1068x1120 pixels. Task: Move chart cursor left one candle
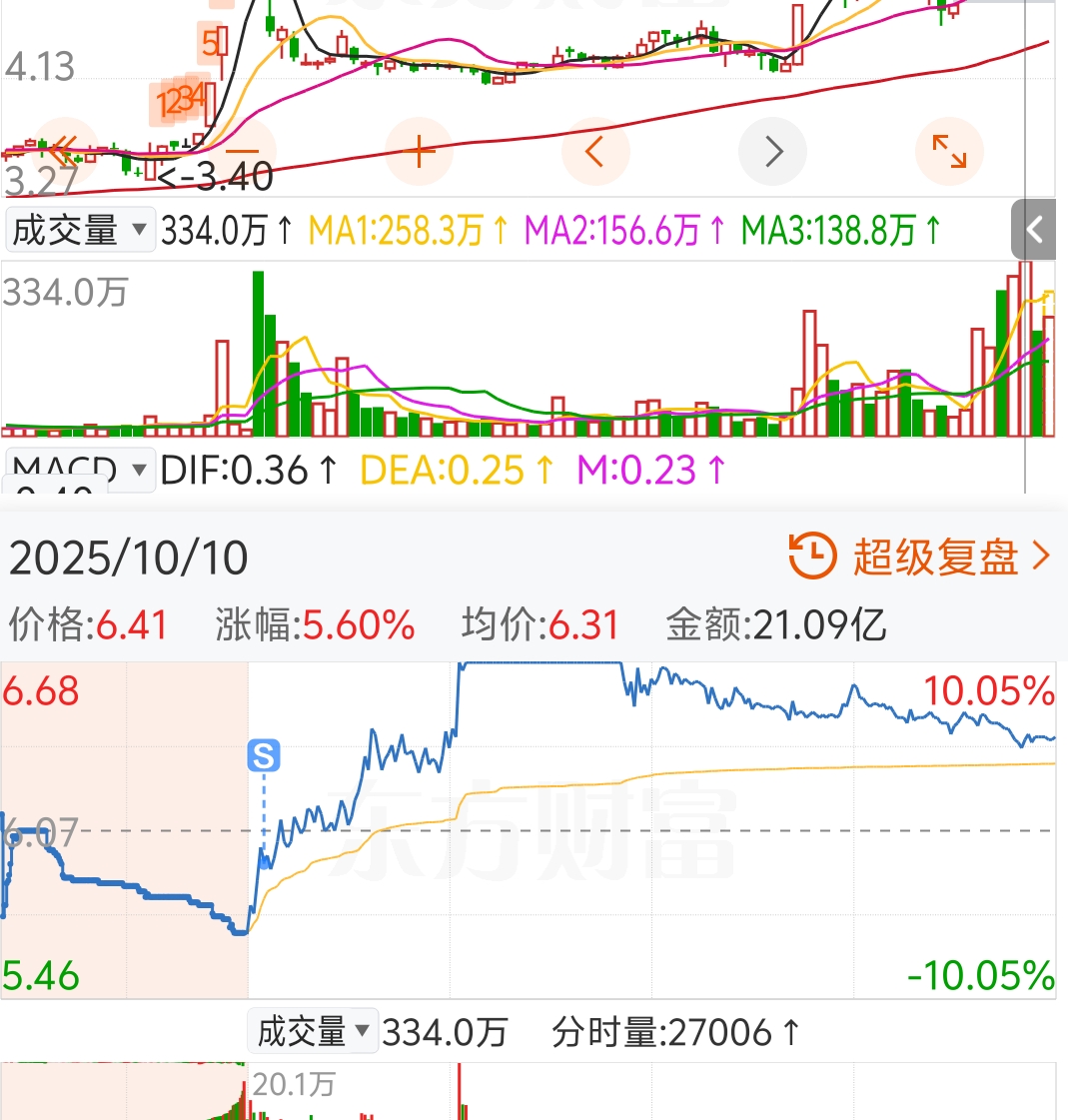[x=595, y=152]
